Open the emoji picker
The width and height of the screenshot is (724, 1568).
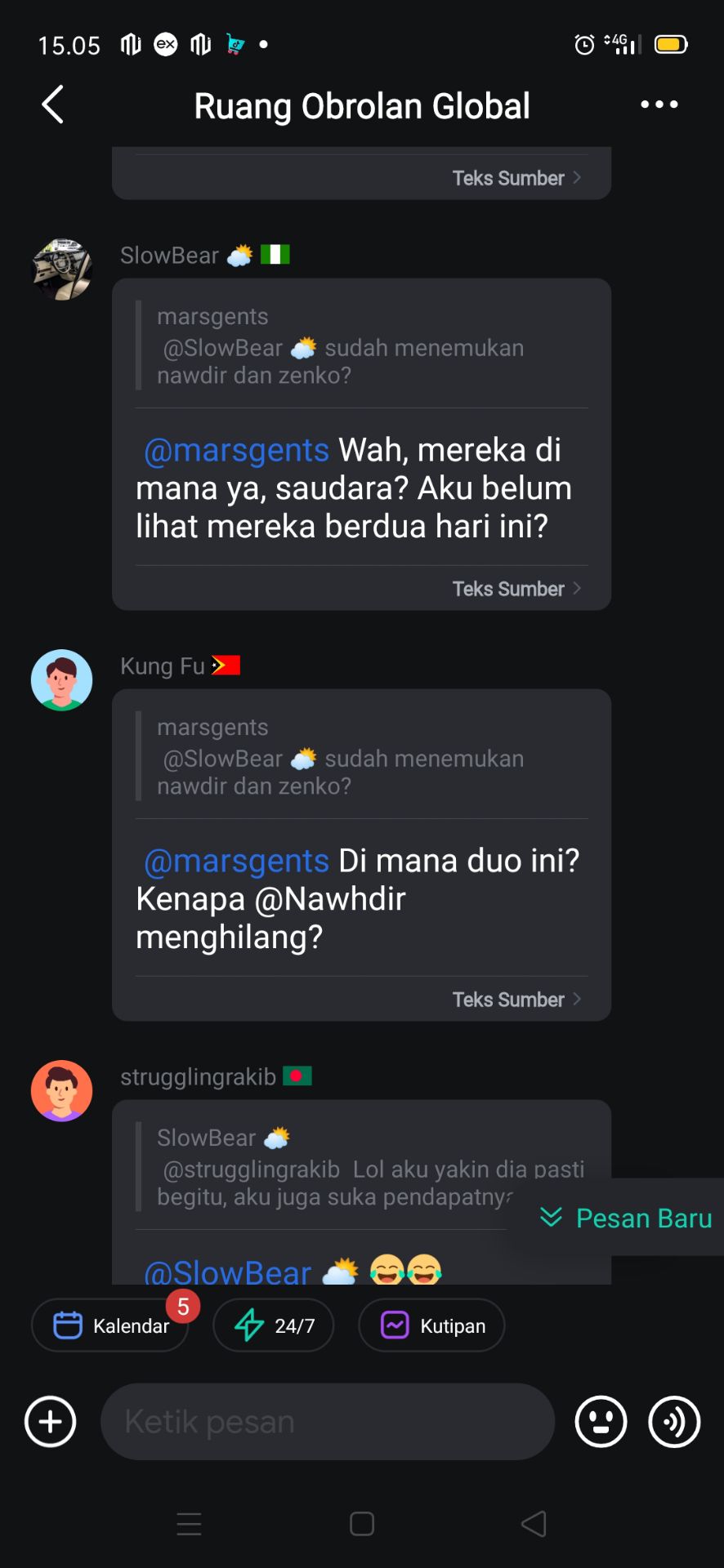[601, 1422]
